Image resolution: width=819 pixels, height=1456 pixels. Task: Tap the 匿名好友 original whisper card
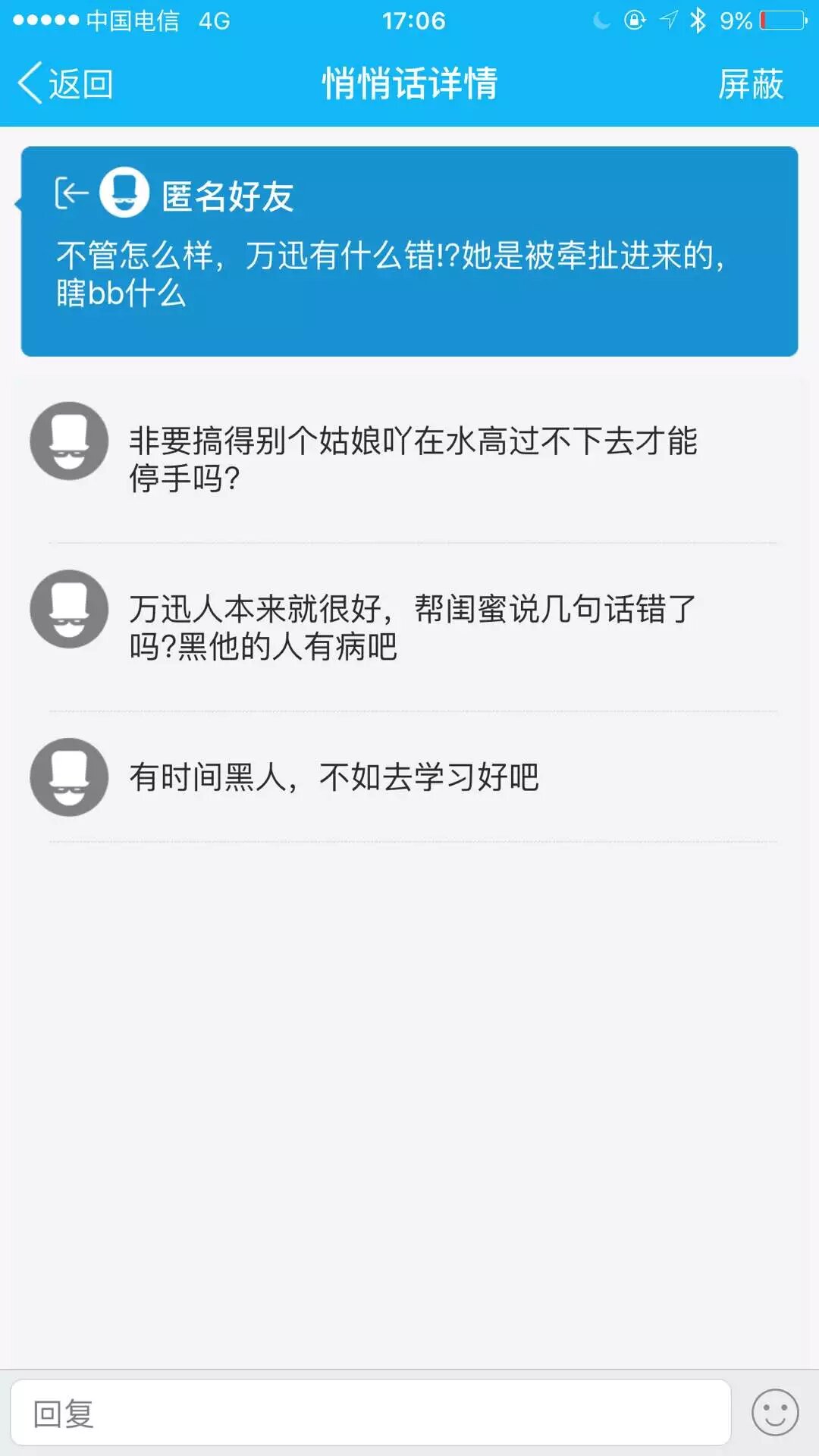coord(409,252)
